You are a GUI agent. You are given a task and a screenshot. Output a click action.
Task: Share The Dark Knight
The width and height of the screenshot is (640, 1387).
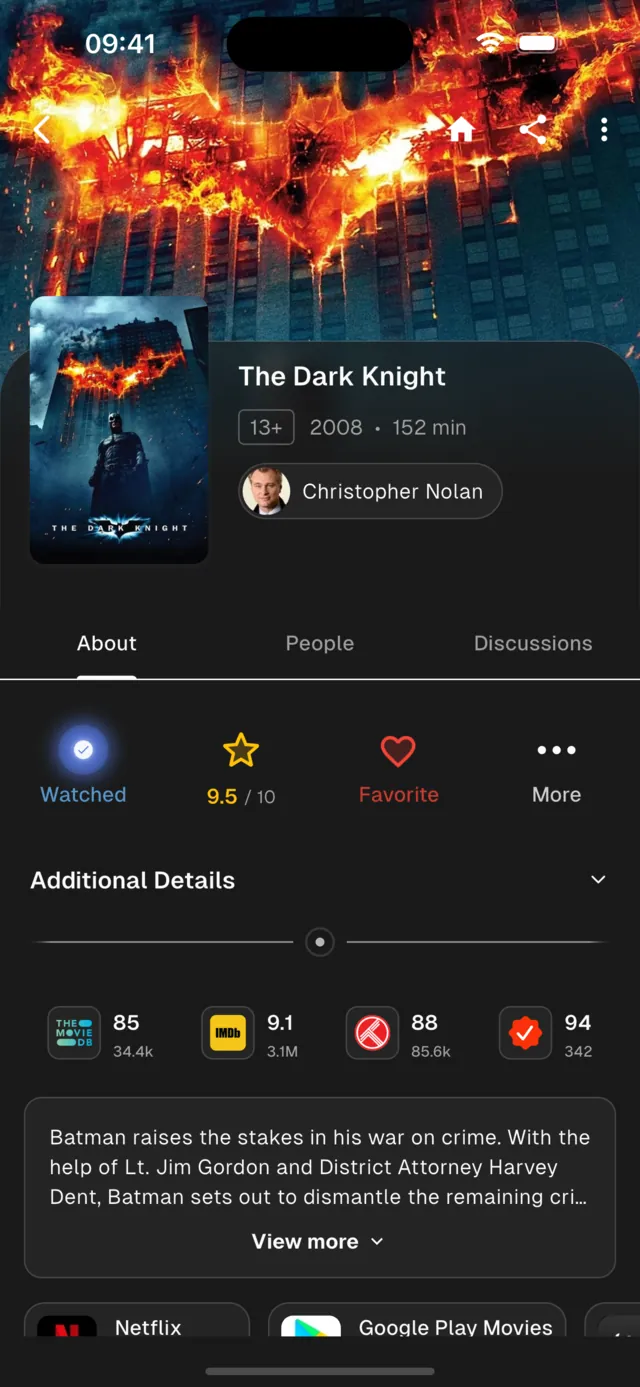pos(533,130)
